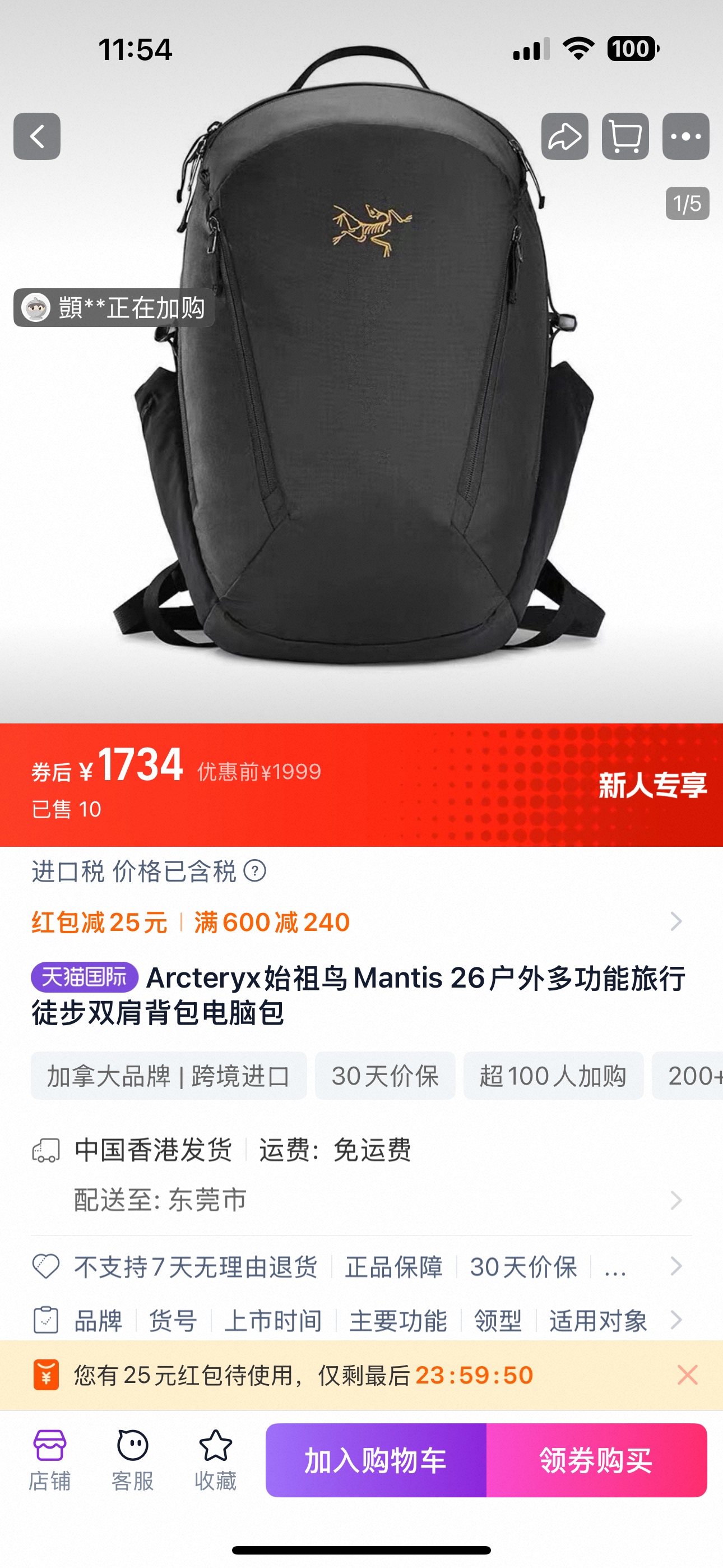Open the shopping cart icon
The image size is (723, 1568).
(625, 136)
